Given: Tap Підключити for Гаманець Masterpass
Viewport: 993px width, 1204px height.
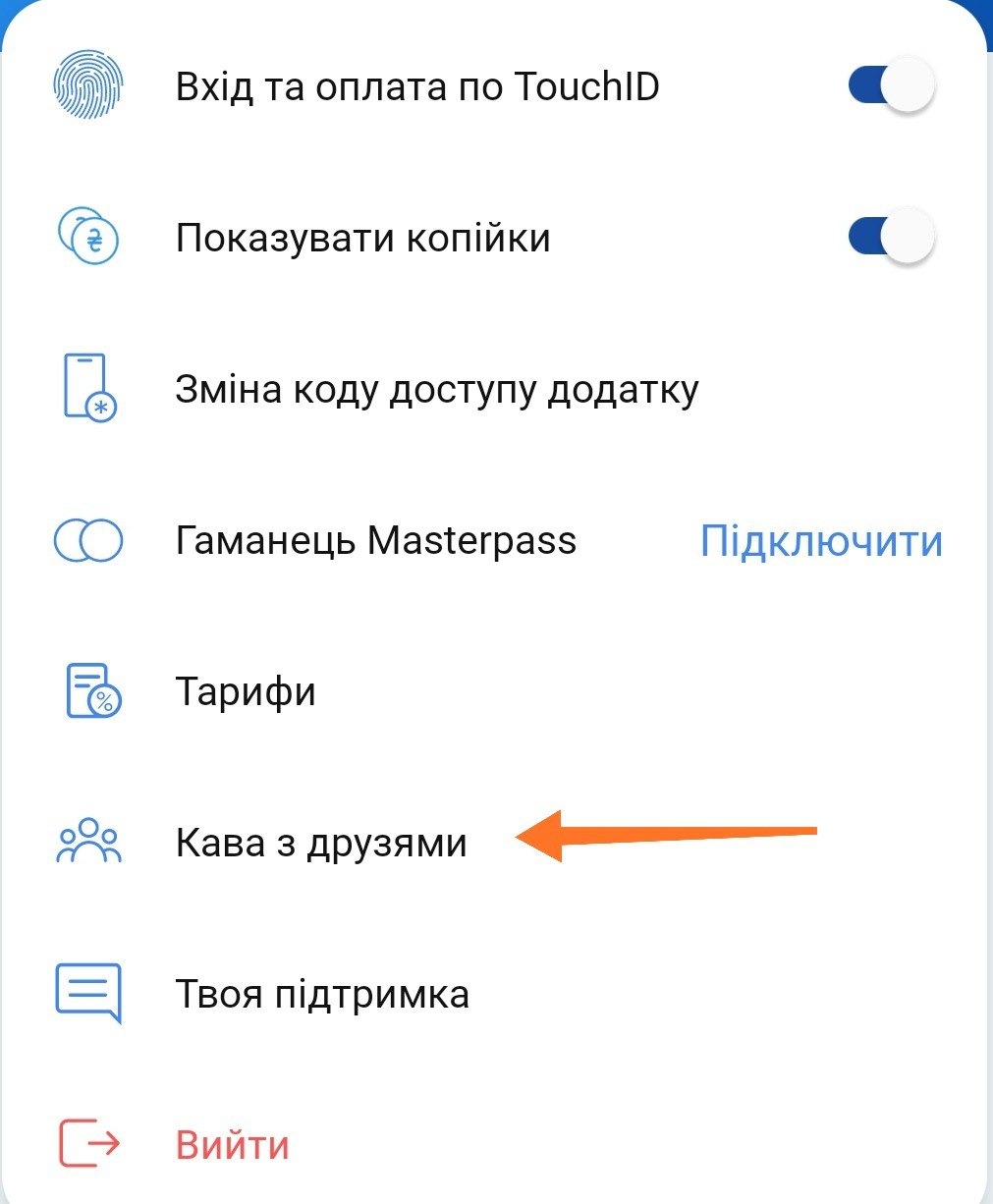Looking at the screenshot, I should pyautogui.click(x=821, y=541).
